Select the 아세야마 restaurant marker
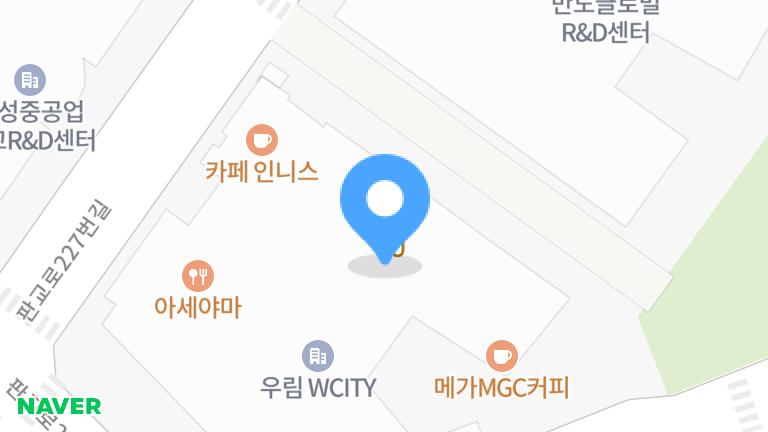The height and width of the screenshot is (432, 768). click(x=198, y=275)
